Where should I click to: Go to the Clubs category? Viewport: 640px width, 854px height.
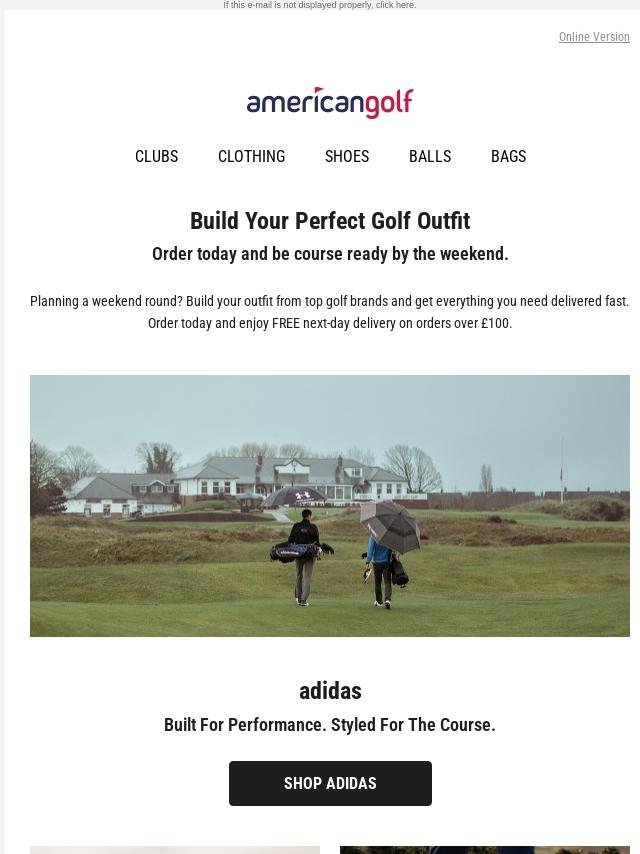156,156
